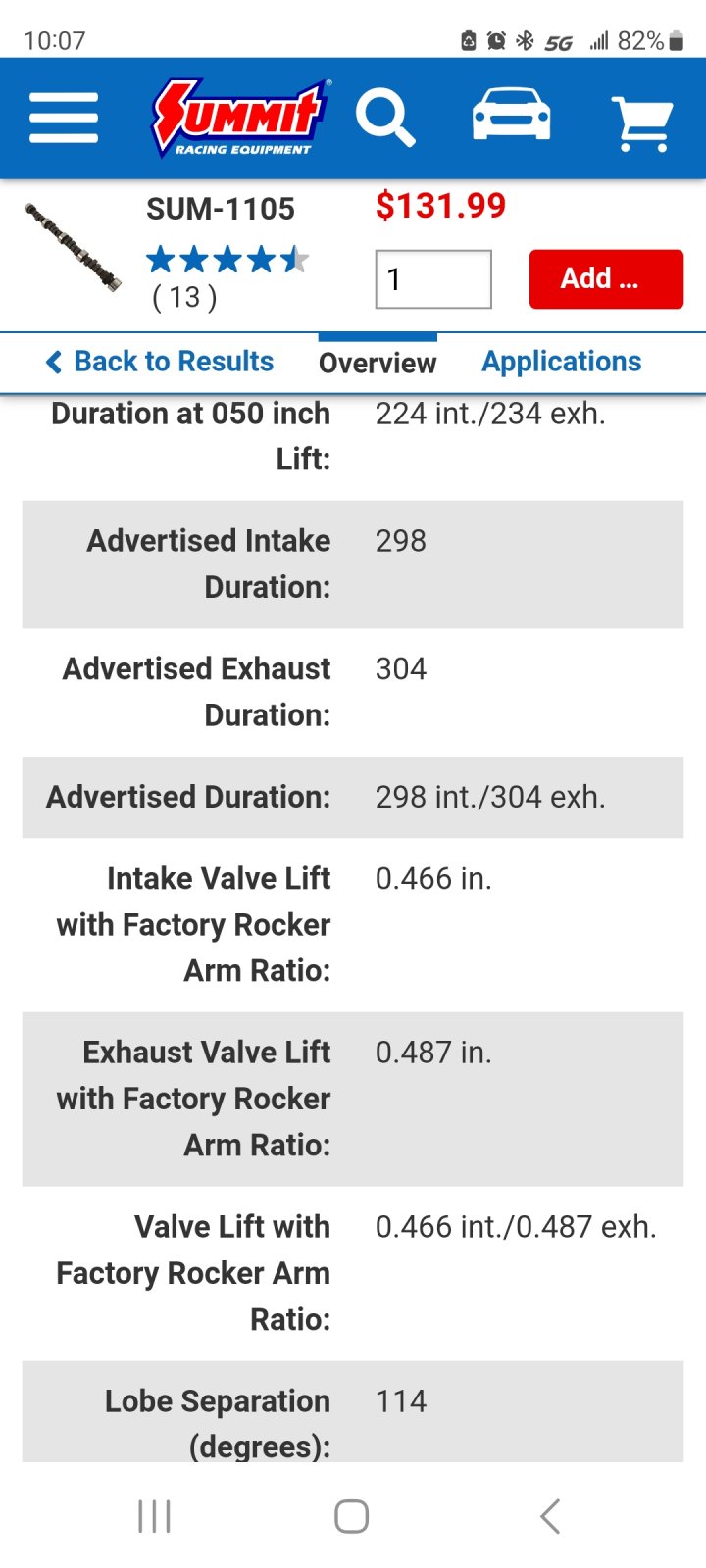Open the search magnifier

click(x=384, y=119)
